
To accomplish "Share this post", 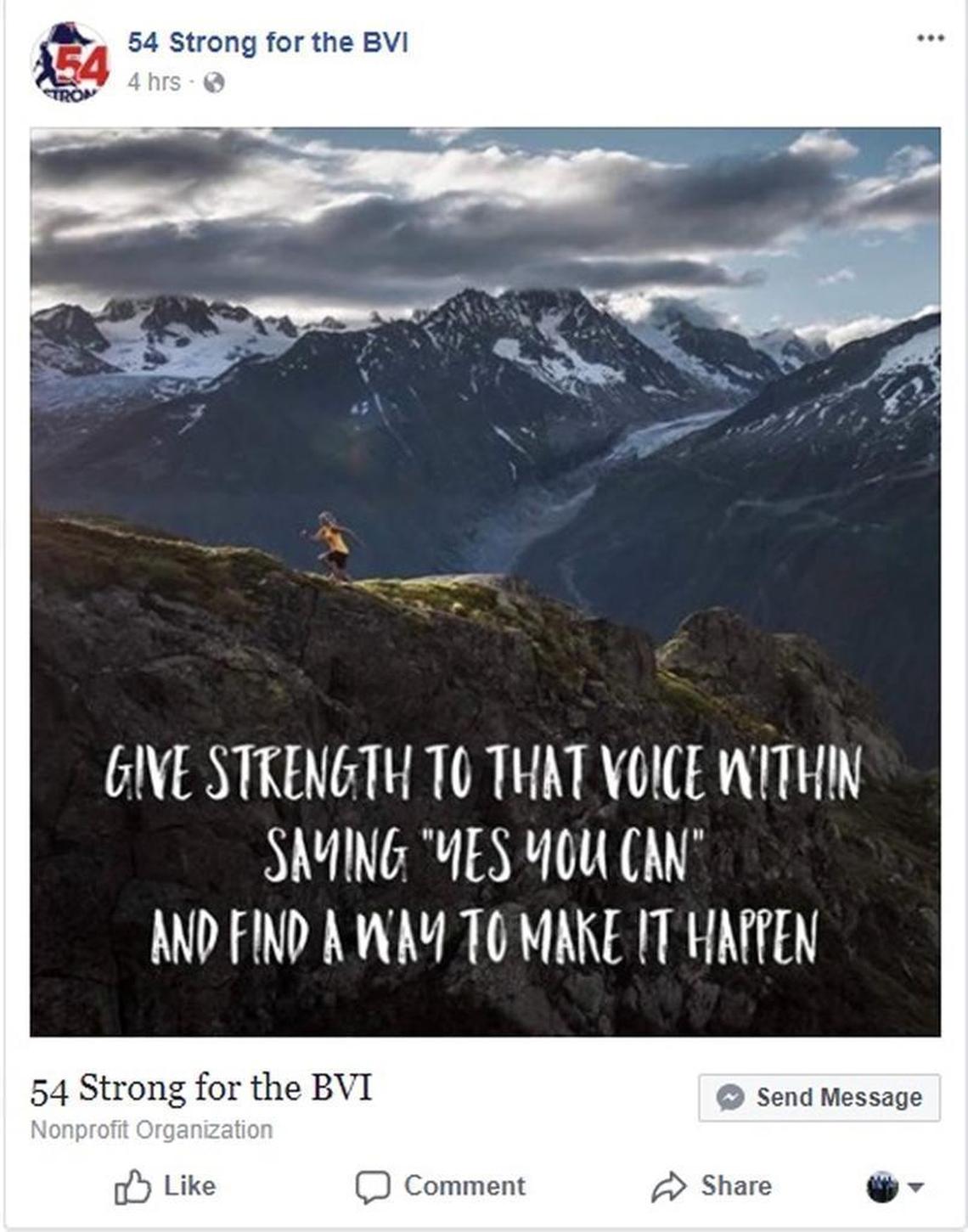I will [x=712, y=1186].
